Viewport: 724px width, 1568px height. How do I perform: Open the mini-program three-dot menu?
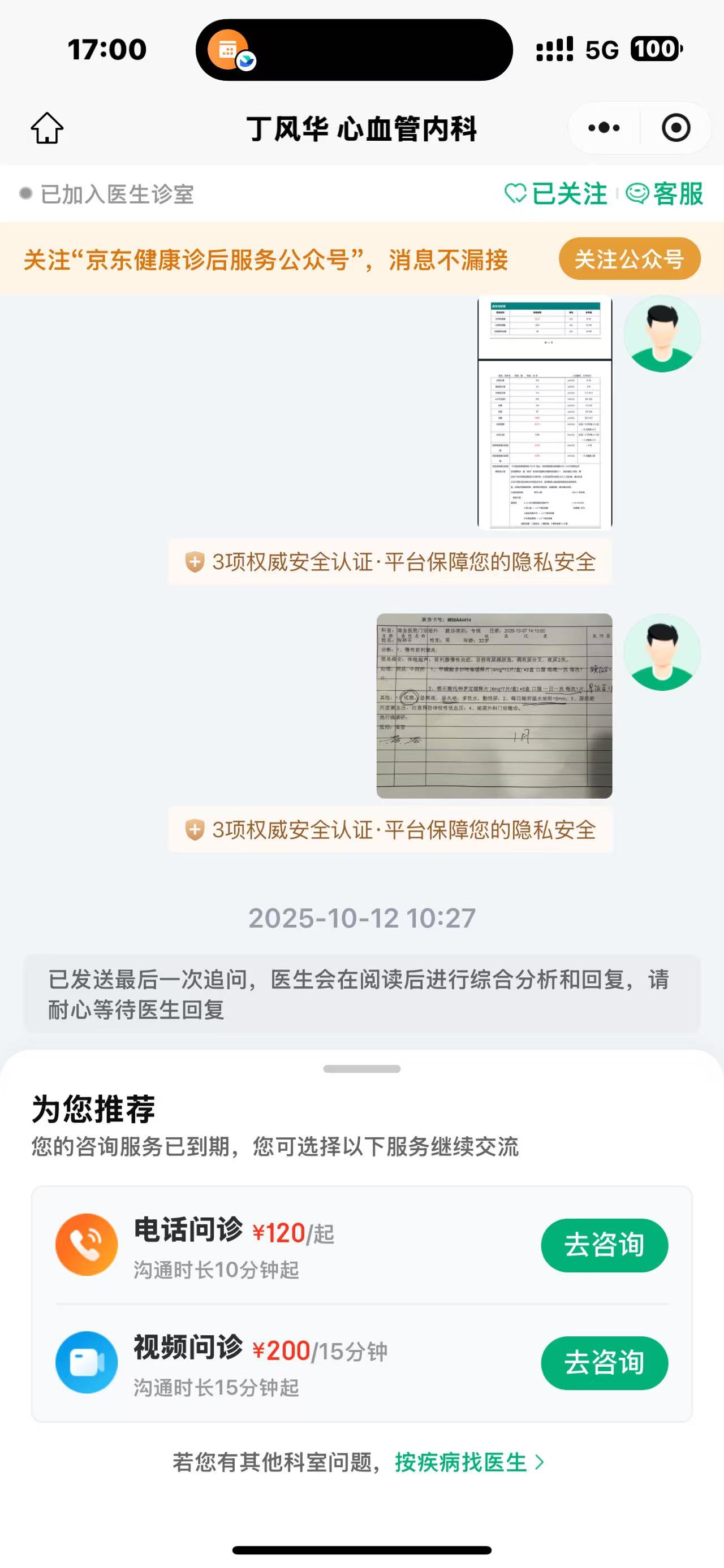(x=604, y=128)
